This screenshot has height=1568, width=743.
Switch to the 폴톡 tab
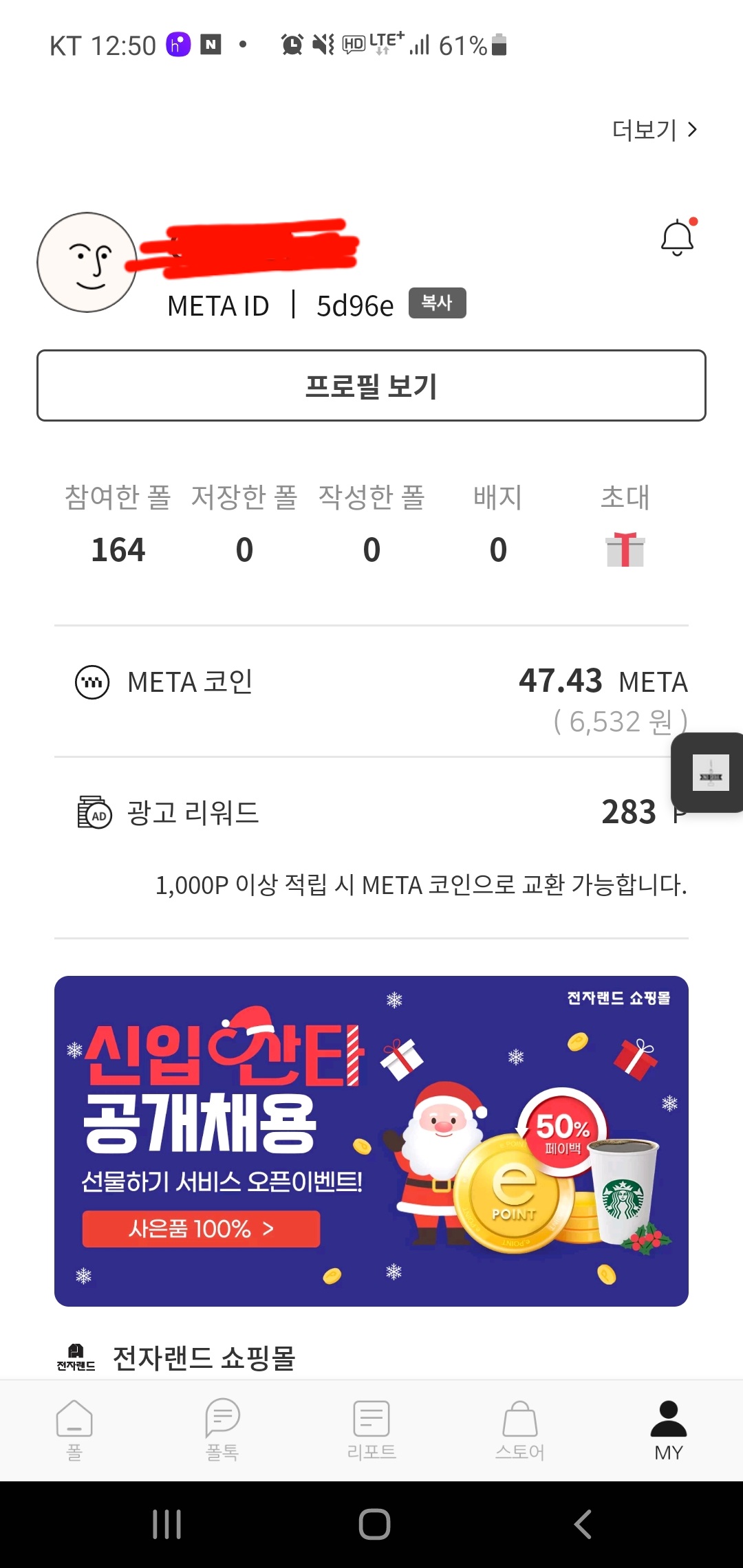pos(222,1429)
